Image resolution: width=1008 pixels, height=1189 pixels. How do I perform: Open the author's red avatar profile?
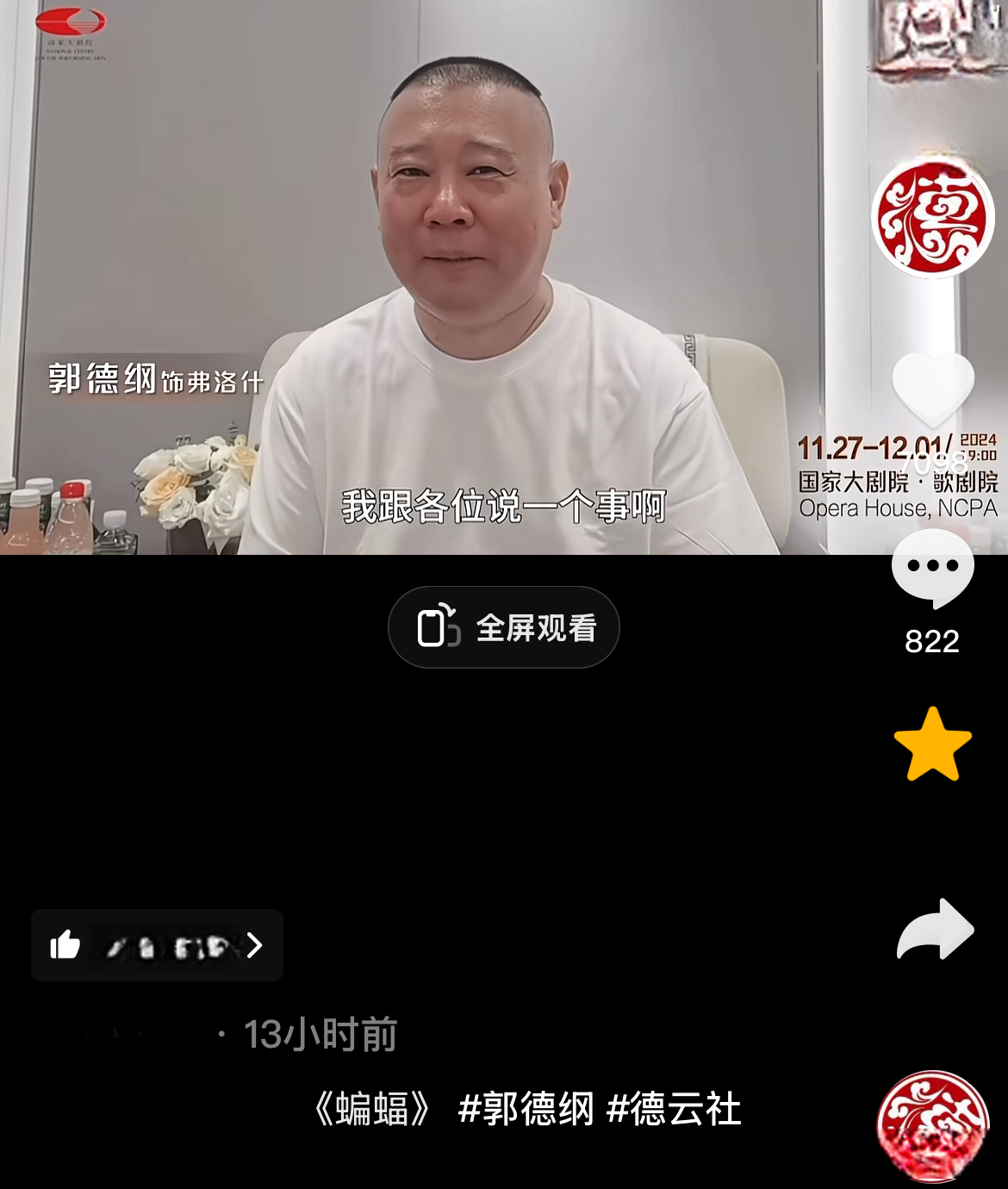click(932, 219)
